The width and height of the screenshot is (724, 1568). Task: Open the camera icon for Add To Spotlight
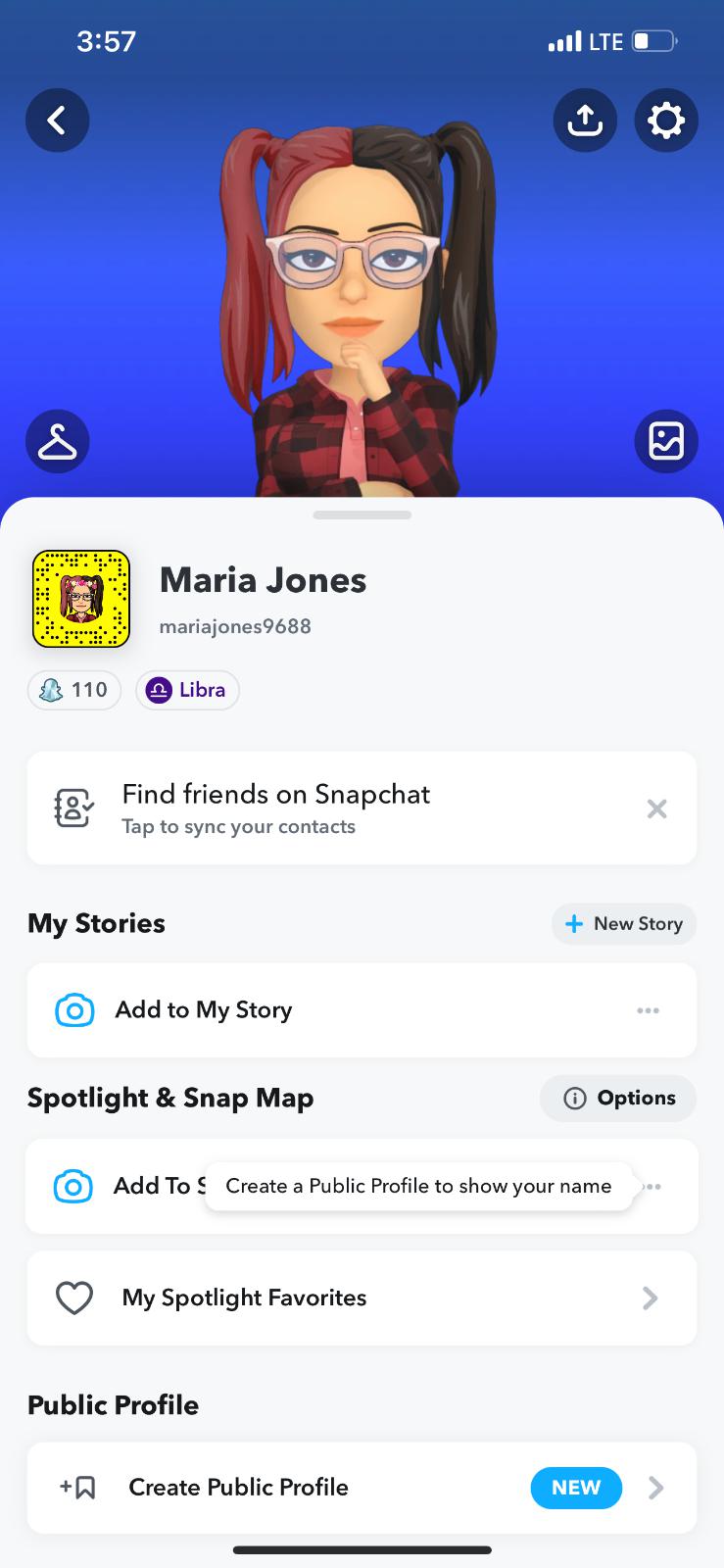click(73, 1186)
